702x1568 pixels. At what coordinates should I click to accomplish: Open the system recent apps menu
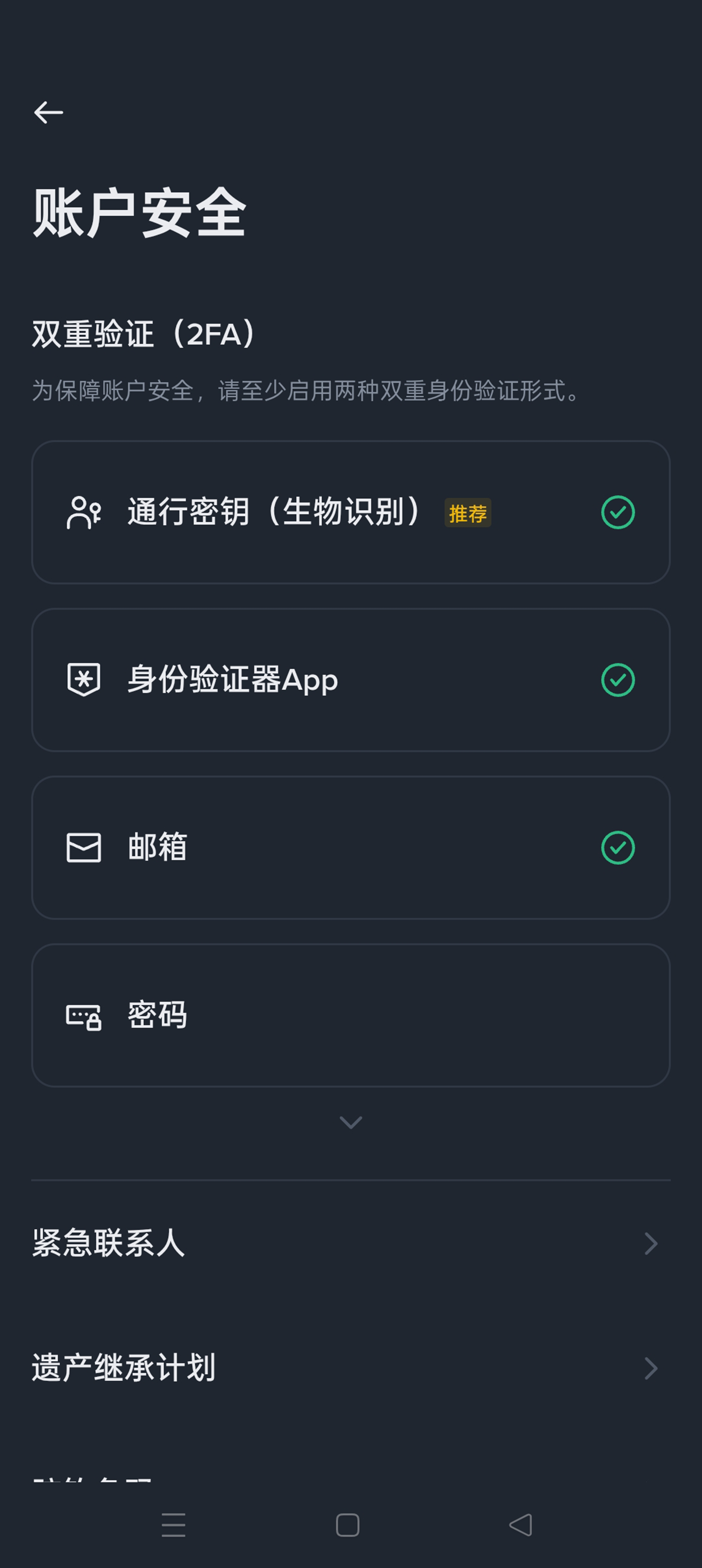[174, 1525]
